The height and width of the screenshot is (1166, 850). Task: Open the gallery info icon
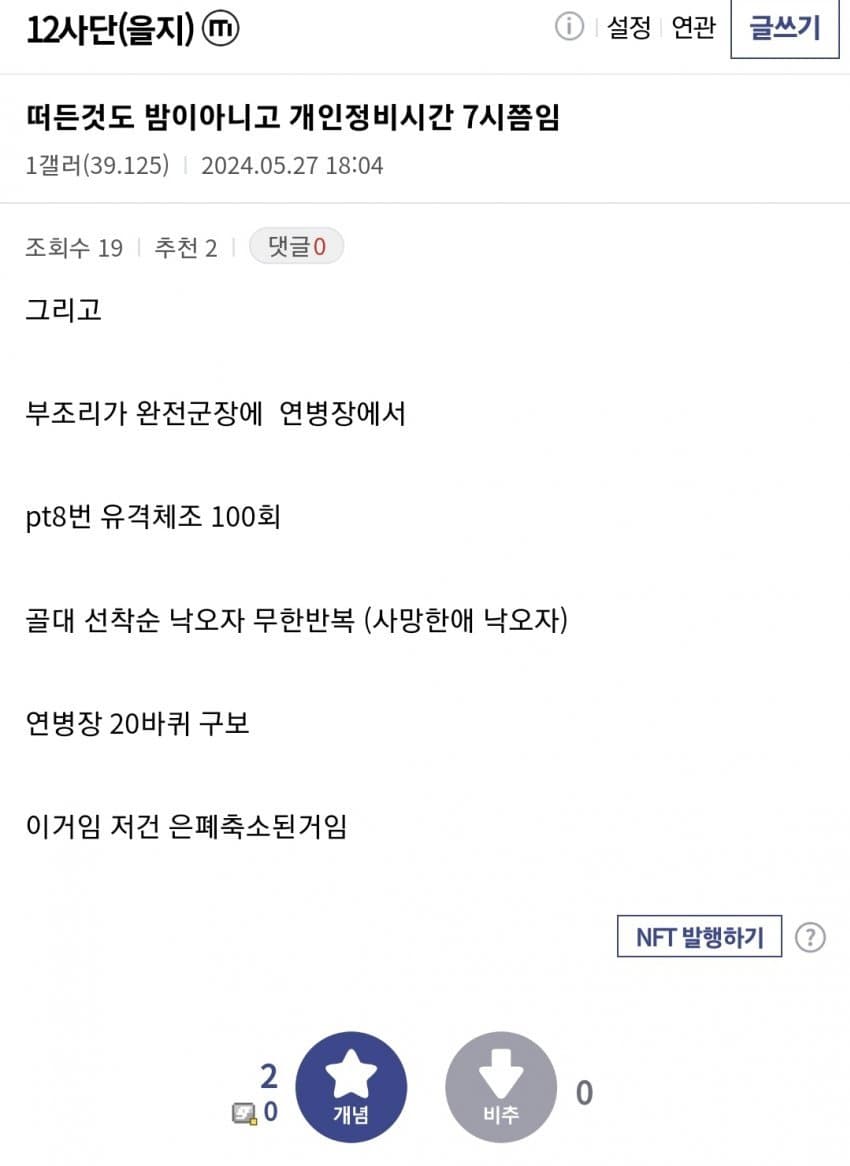click(569, 27)
